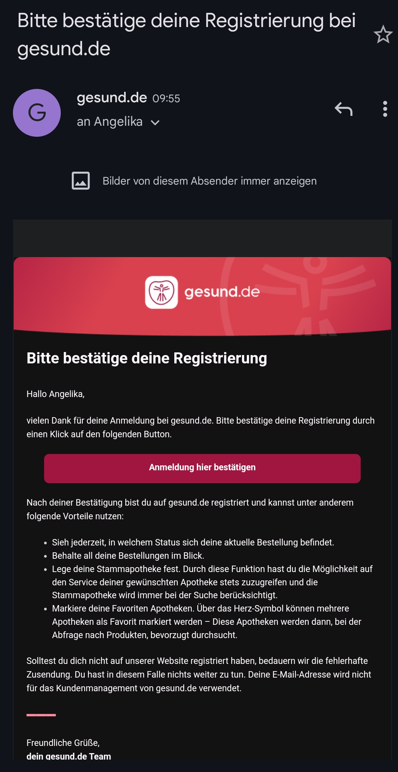
Task: Star this email from gesund.de
Action: click(x=383, y=35)
